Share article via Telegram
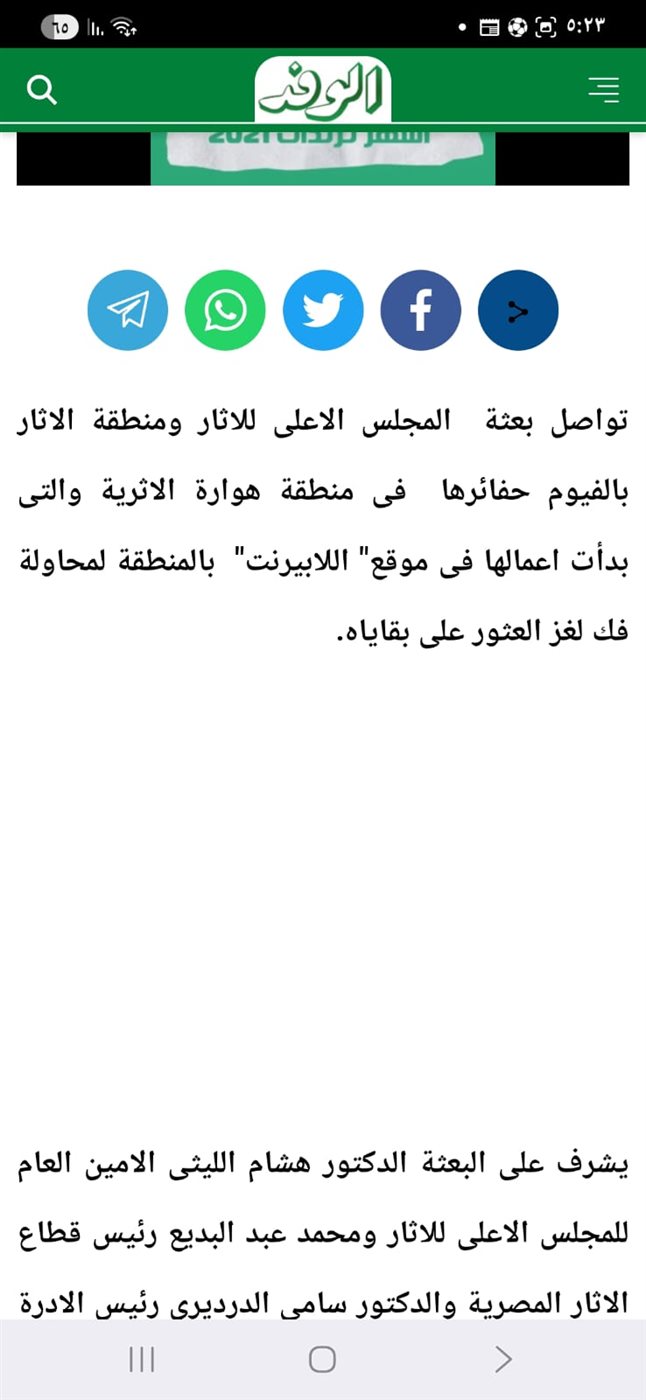646x1400 pixels. click(x=127, y=310)
